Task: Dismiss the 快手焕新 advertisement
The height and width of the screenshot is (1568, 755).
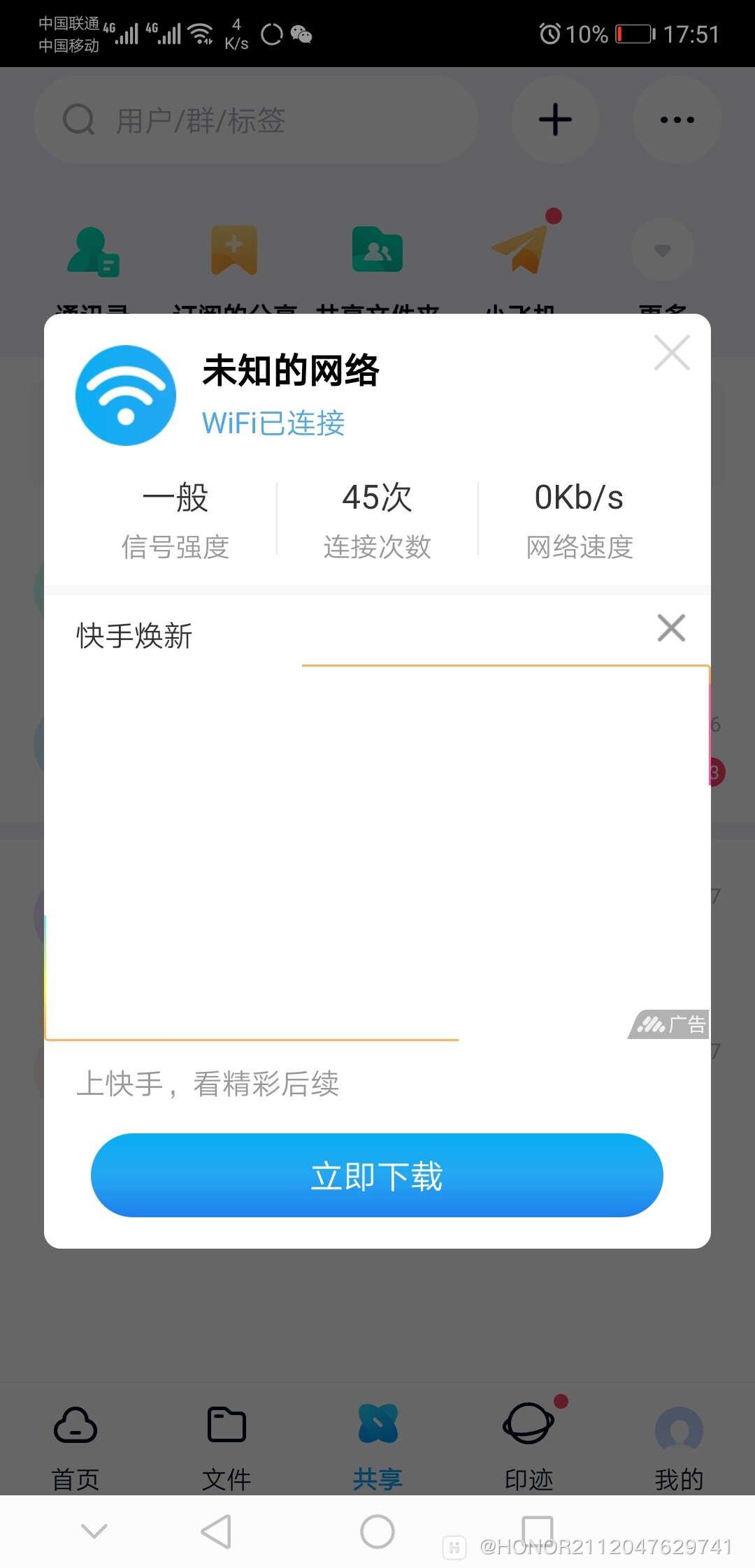Action: pyautogui.click(x=671, y=627)
